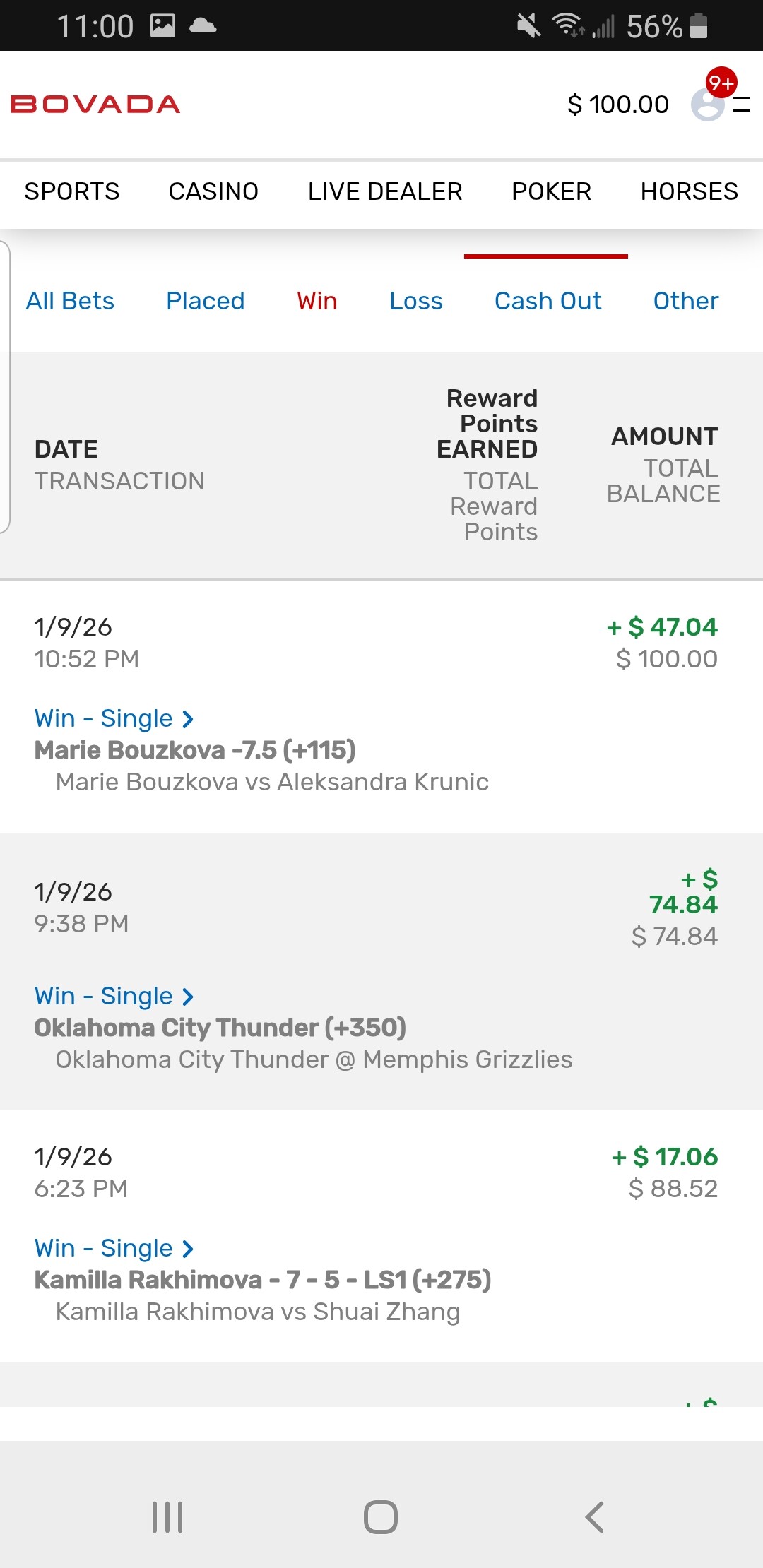Go back using the system back button
Screen dimensions: 763x1568
pyautogui.click(x=594, y=1516)
